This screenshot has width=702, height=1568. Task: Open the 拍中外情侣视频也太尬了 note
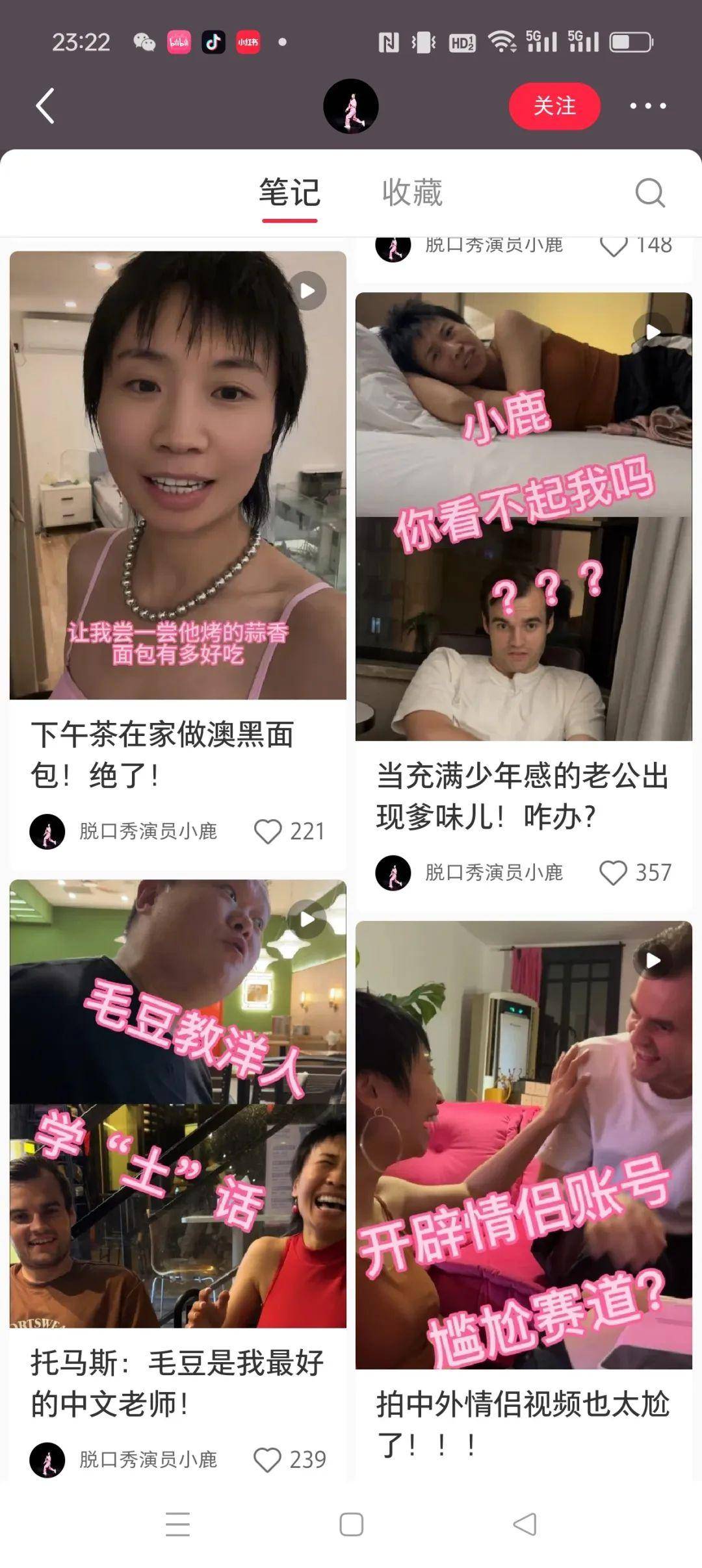523,1144
